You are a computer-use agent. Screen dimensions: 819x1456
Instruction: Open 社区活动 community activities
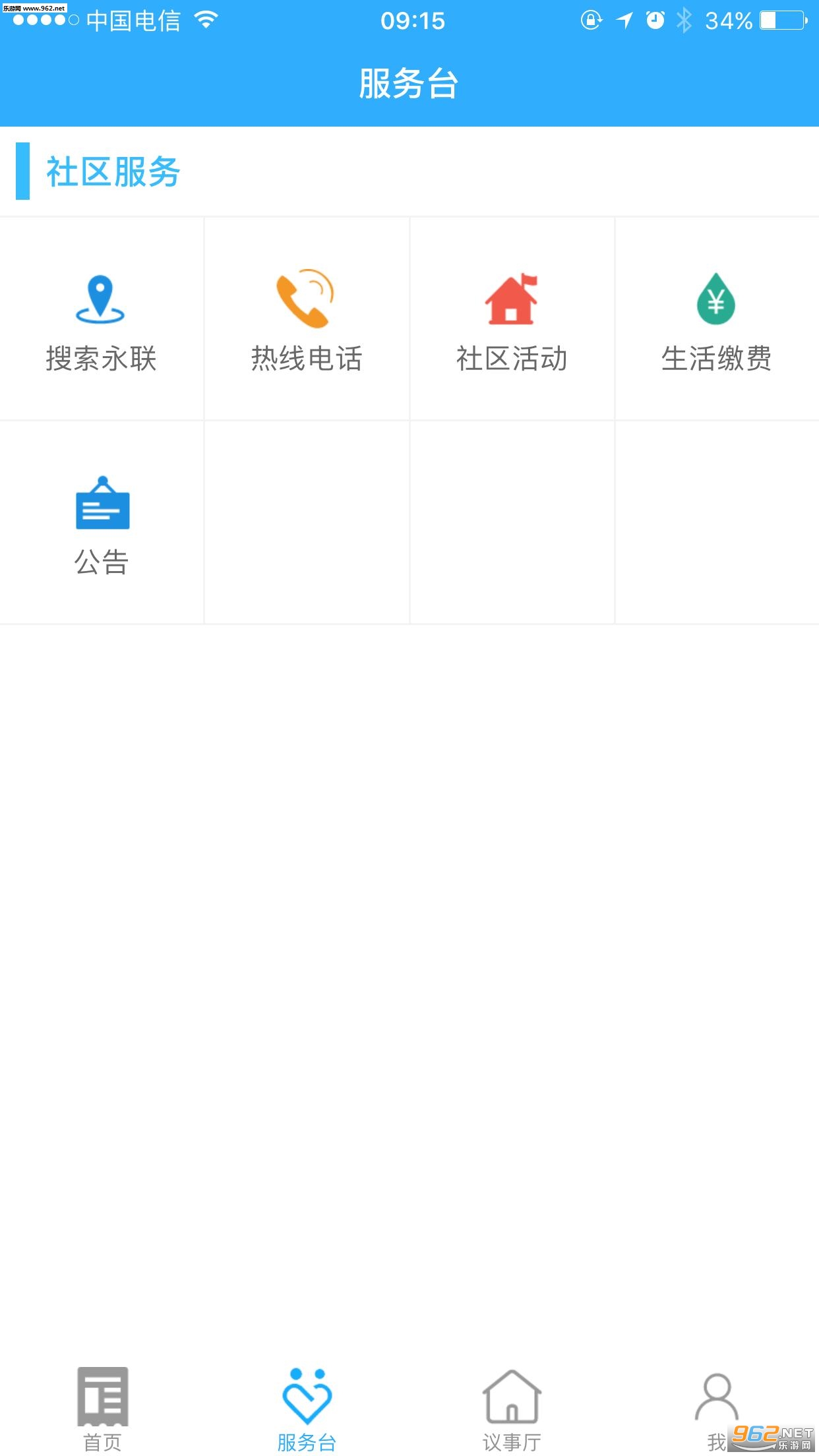(x=512, y=319)
